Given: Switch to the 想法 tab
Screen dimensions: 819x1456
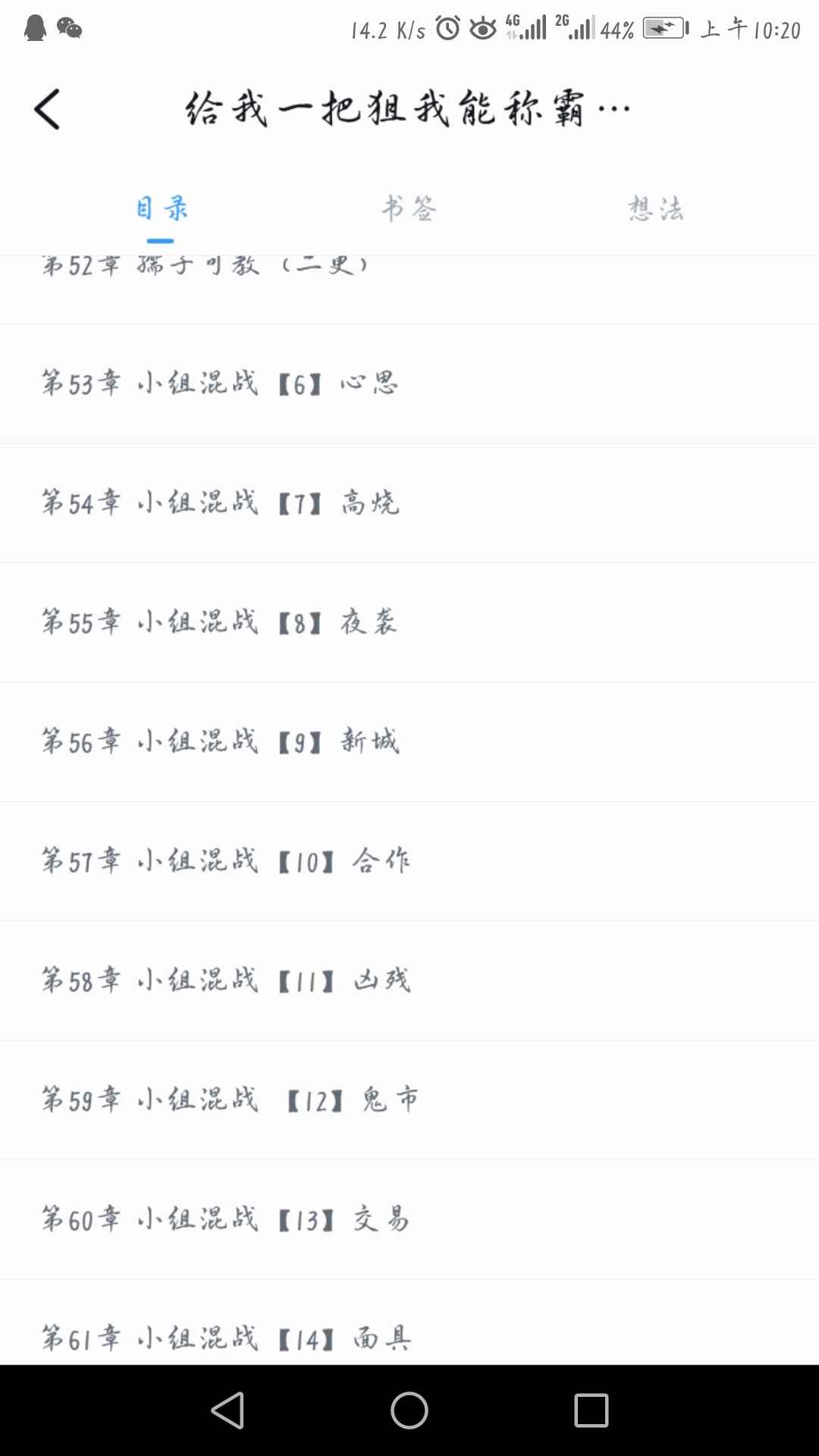Looking at the screenshot, I should coord(656,209).
